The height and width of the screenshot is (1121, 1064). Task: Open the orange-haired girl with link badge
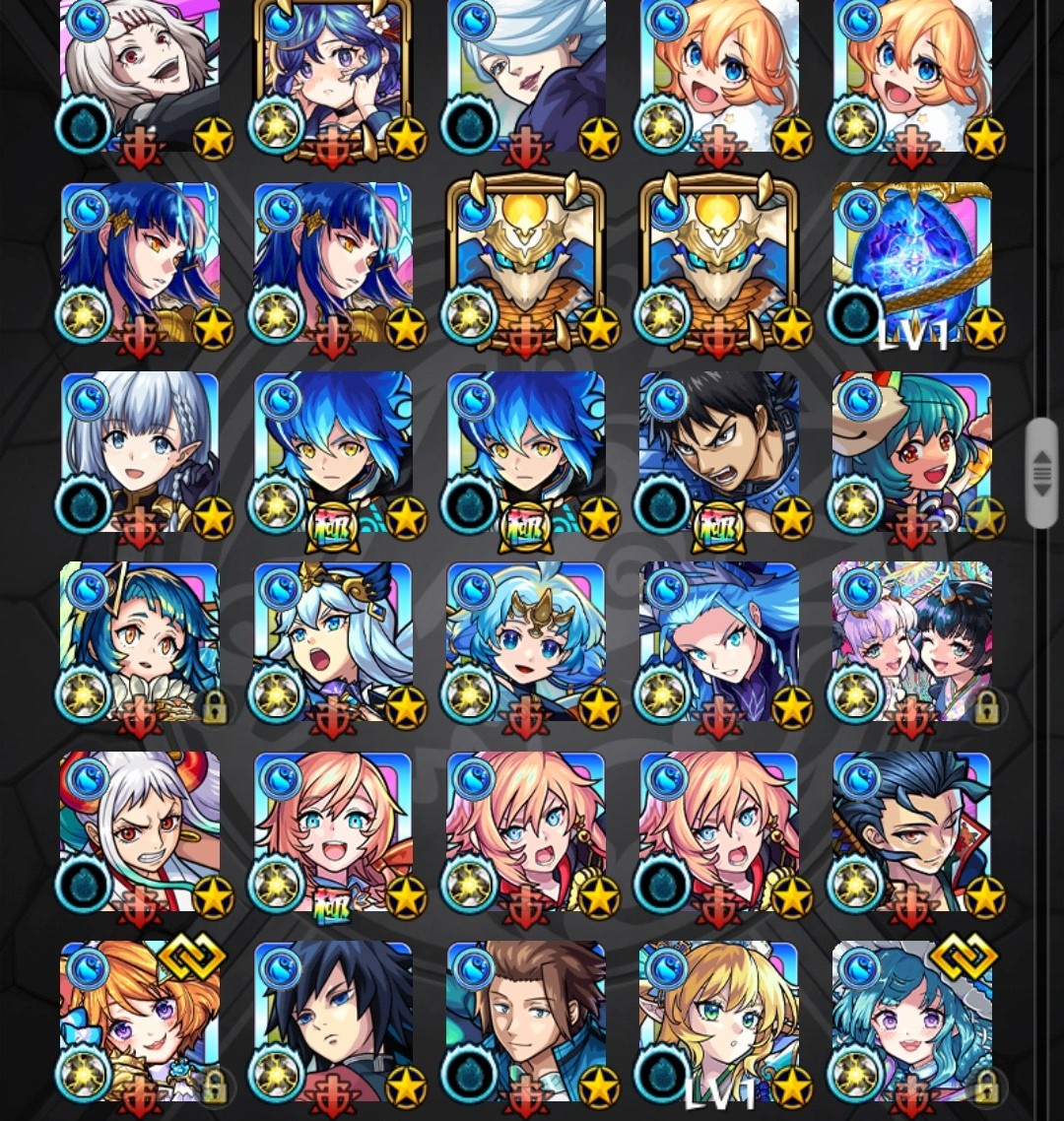140,1020
